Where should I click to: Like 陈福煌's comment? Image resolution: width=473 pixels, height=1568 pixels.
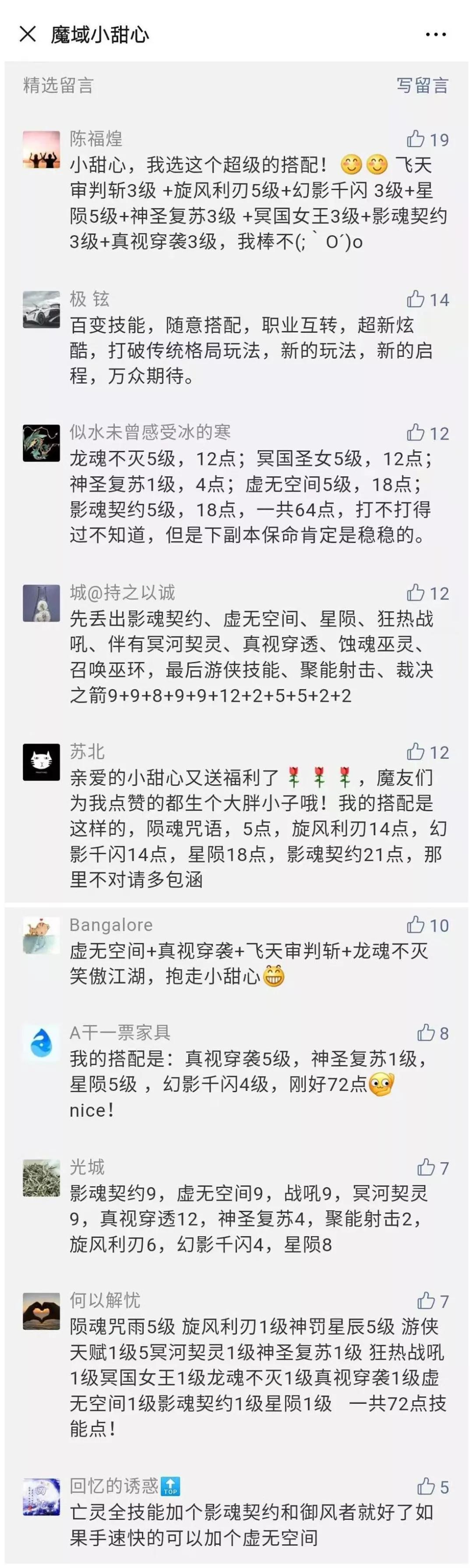point(416,139)
